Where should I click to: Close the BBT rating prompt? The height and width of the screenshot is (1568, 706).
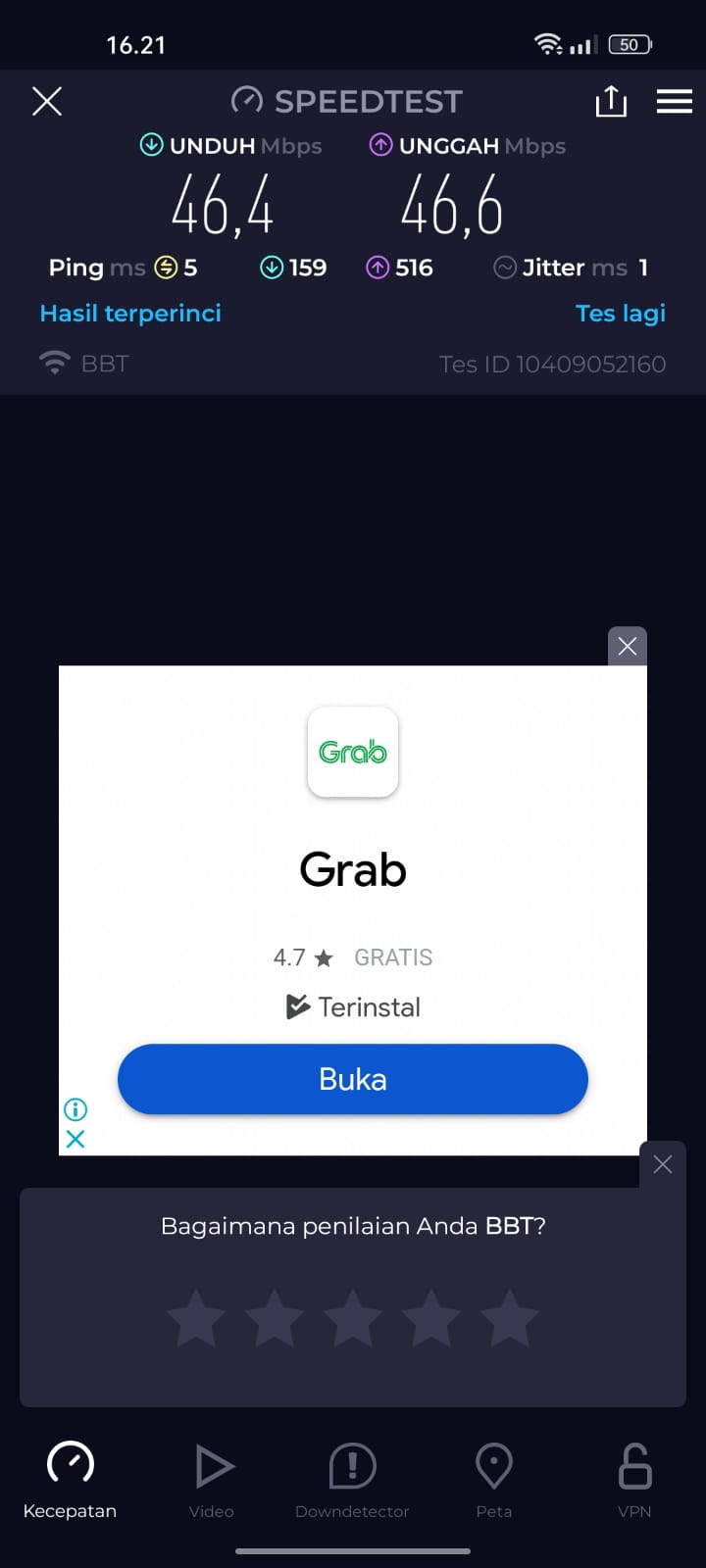click(x=663, y=1164)
